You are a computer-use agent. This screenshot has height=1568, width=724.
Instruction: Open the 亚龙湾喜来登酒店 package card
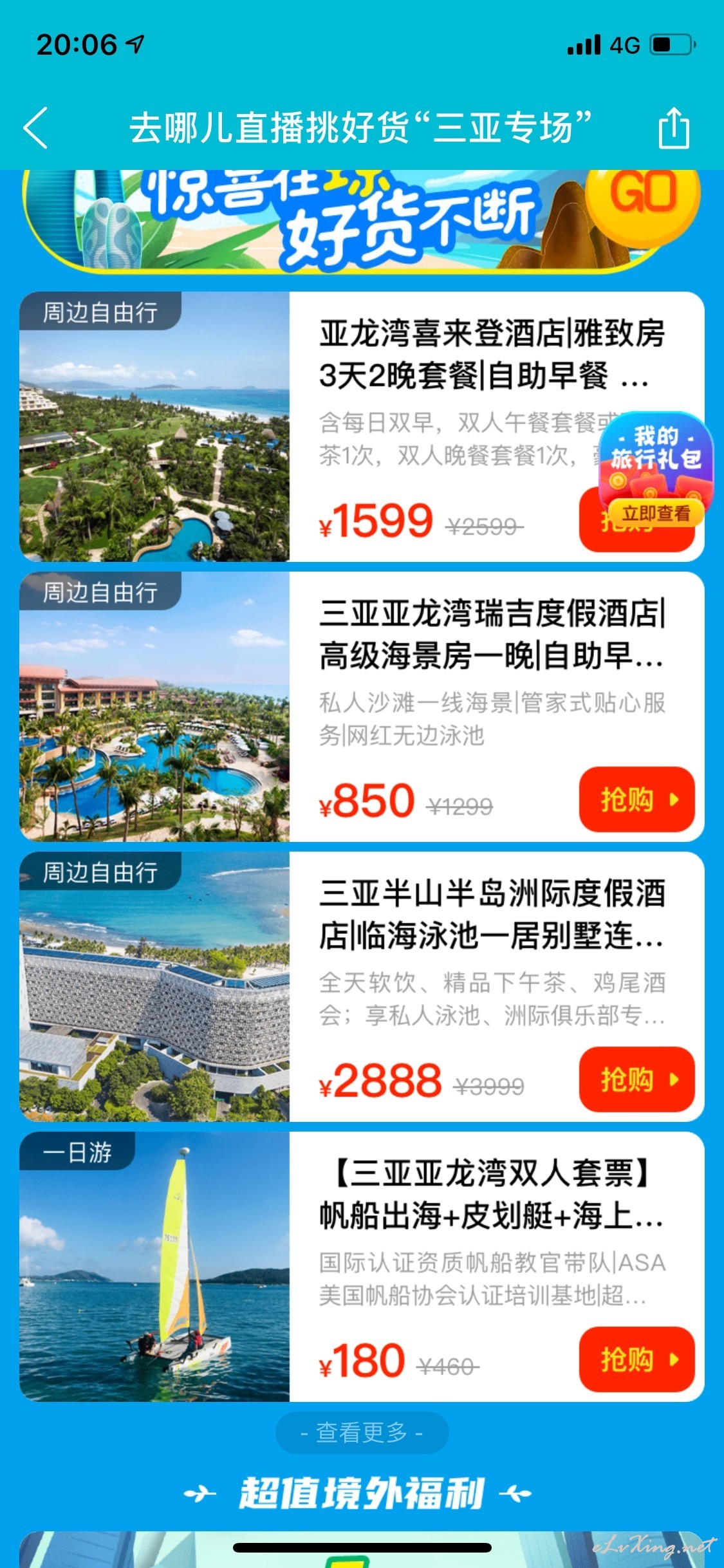coord(362,426)
